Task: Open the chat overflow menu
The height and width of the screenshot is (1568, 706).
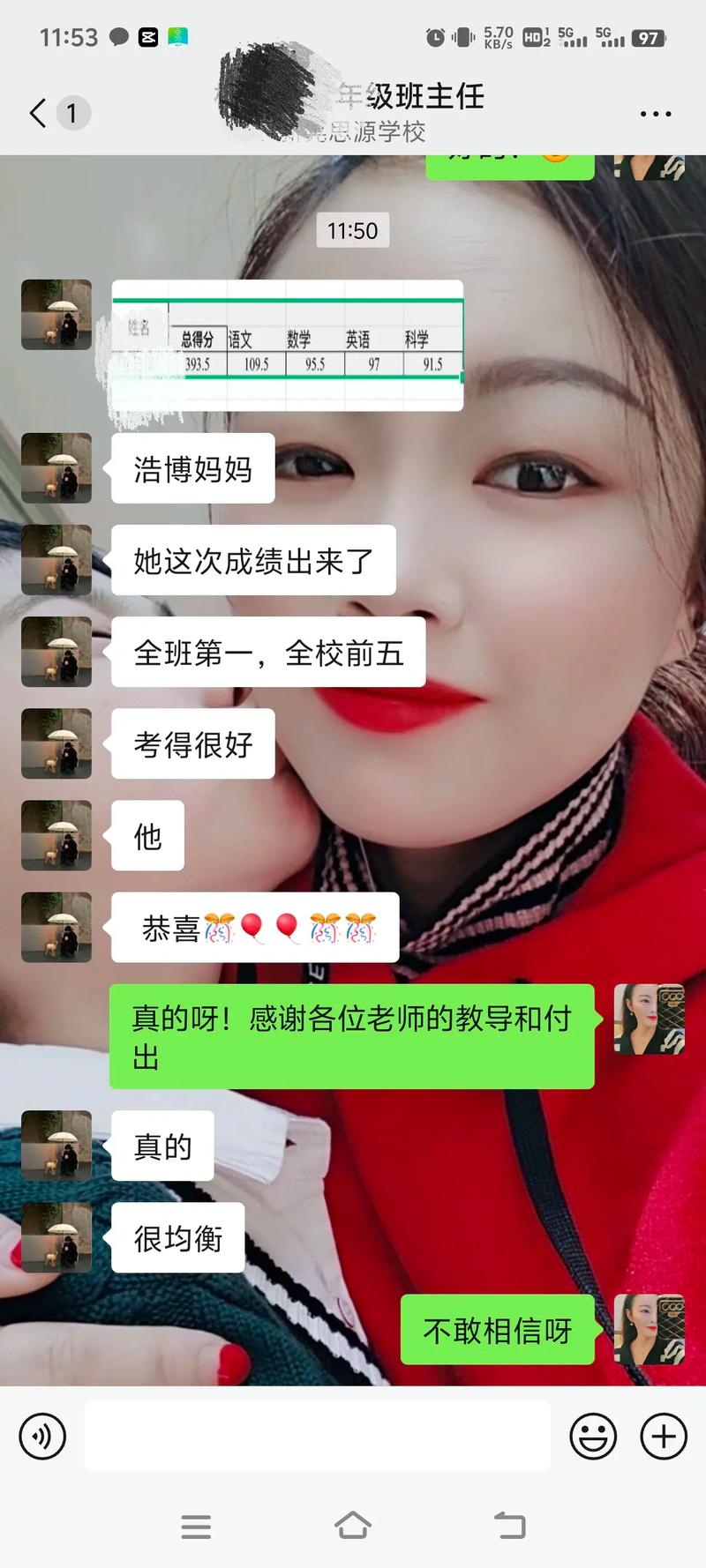Action: tap(655, 114)
